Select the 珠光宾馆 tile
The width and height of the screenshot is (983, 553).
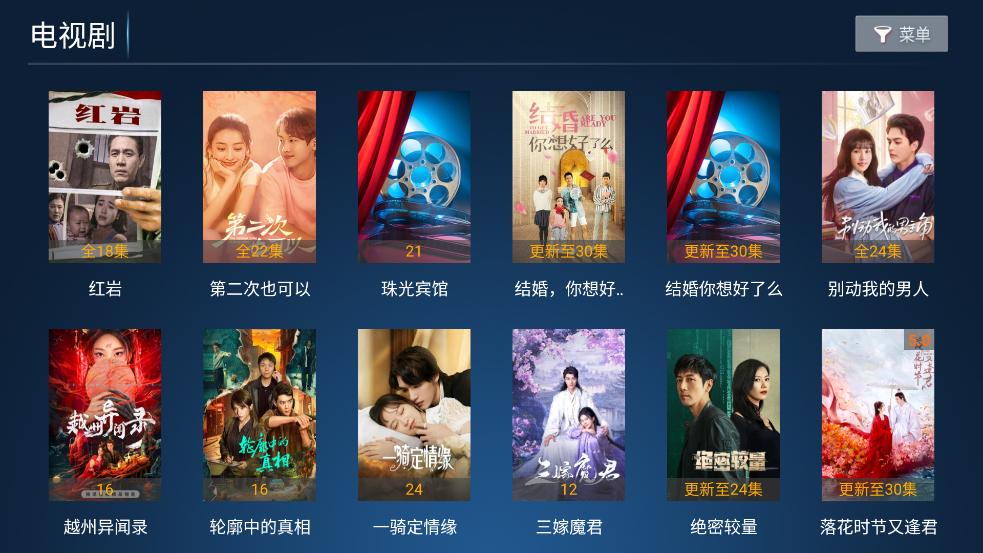[x=414, y=177]
